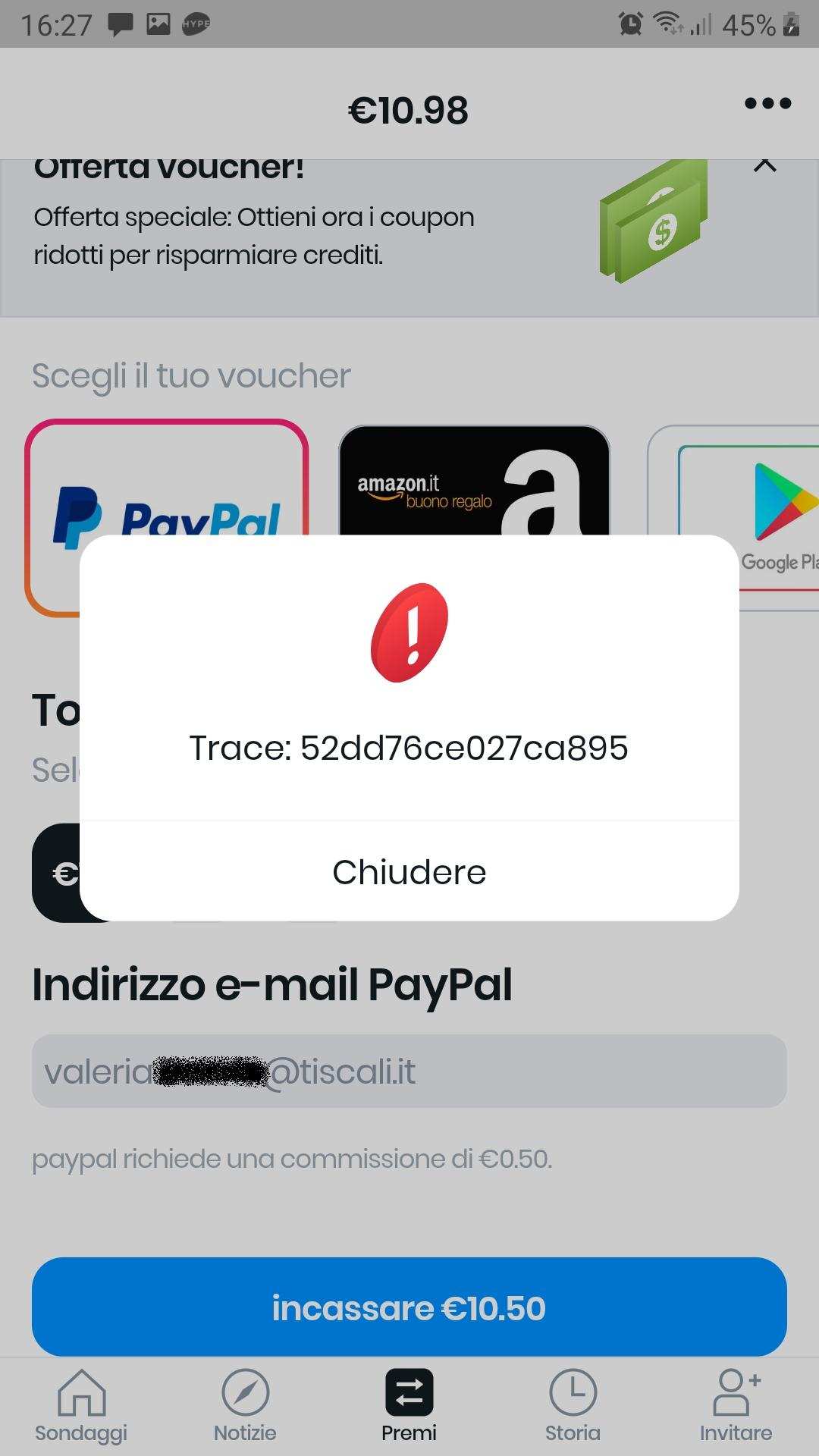This screenshot has width=819, height=1456.
Task: Dismiss the error dialog with Chiudere
Action: 409,872
